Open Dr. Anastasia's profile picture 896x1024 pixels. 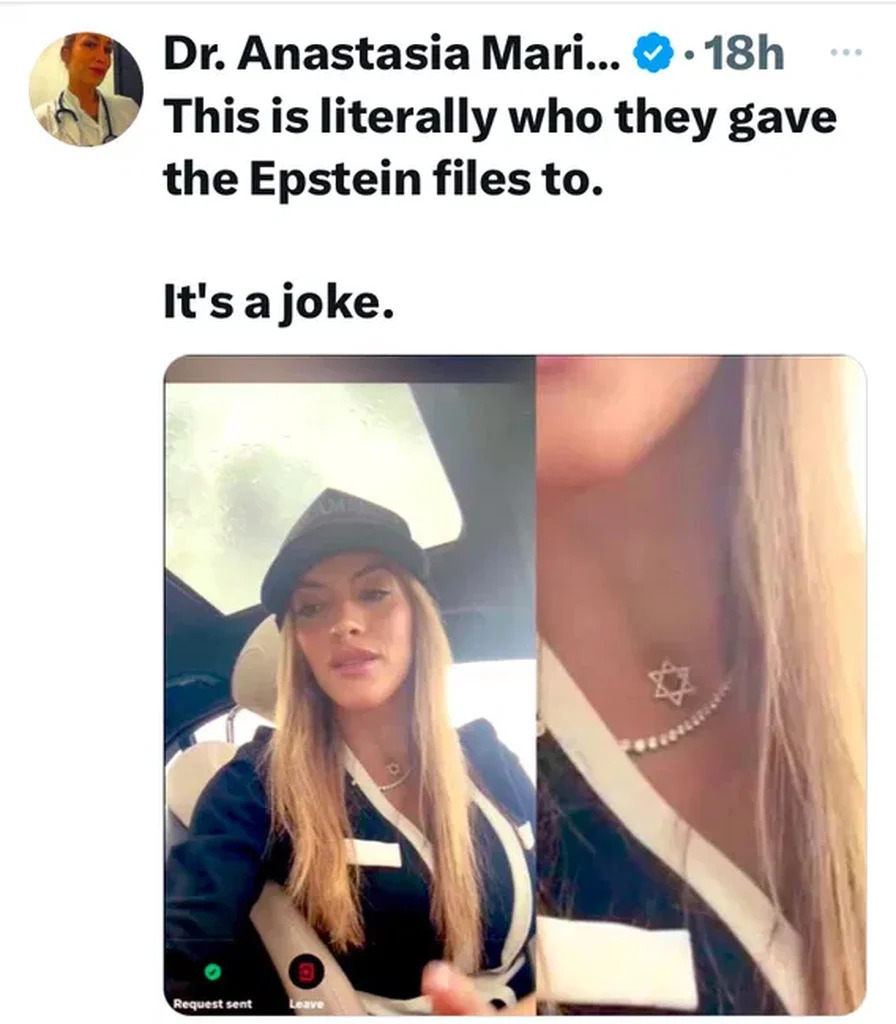[x=85, y=89]
